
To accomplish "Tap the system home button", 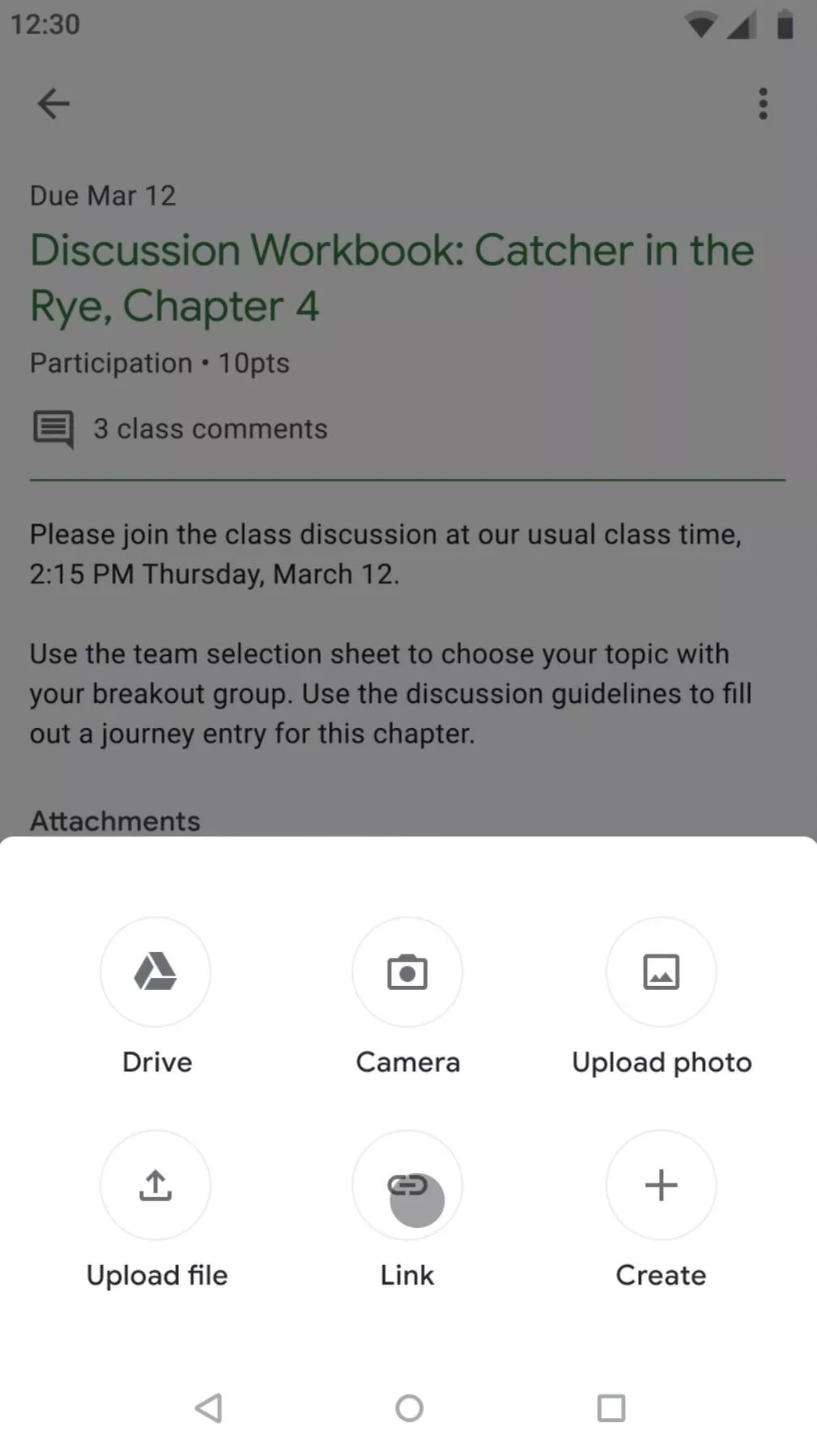I will 409,1408.
